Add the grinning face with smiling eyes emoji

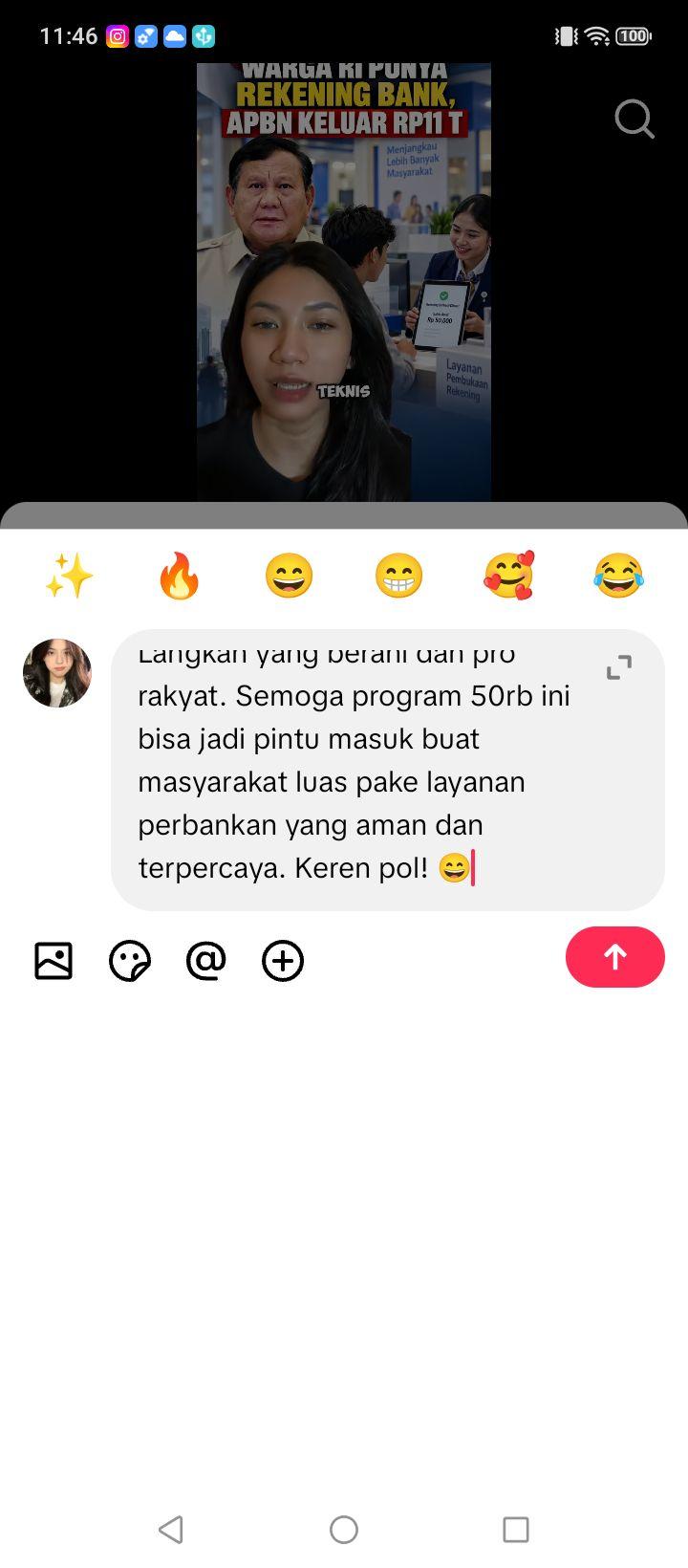click(289, 577)
